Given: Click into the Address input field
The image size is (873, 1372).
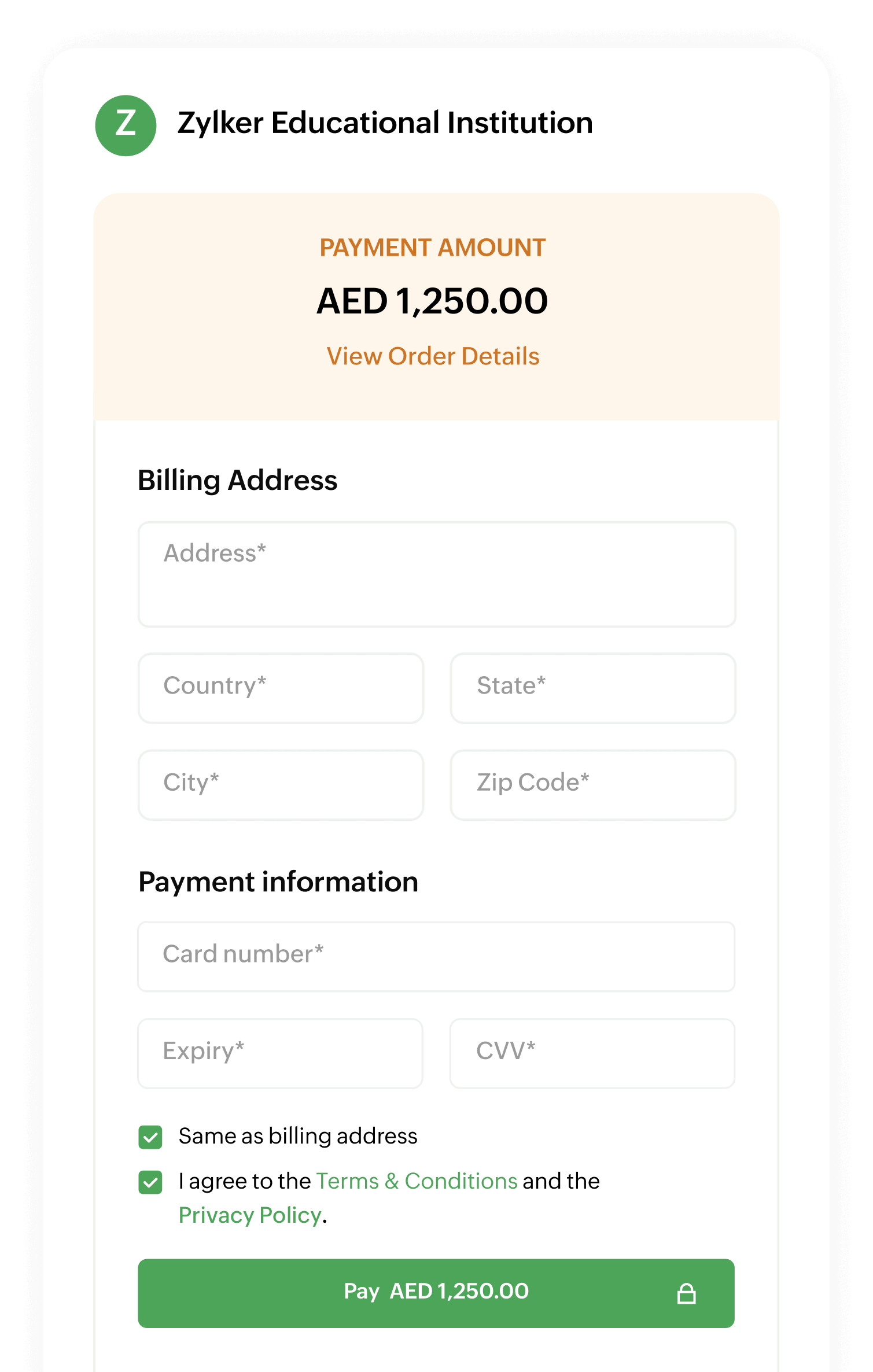Looking at the screenshot, I should [436, 573].
